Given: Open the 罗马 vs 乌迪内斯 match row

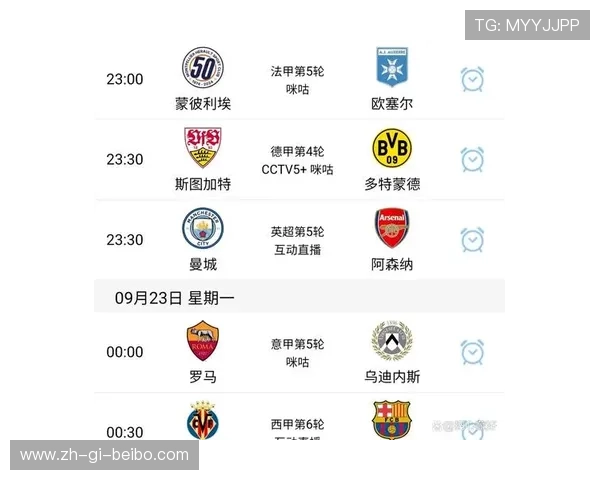Looking at the screenshot, I should click(x=297, y=352).
